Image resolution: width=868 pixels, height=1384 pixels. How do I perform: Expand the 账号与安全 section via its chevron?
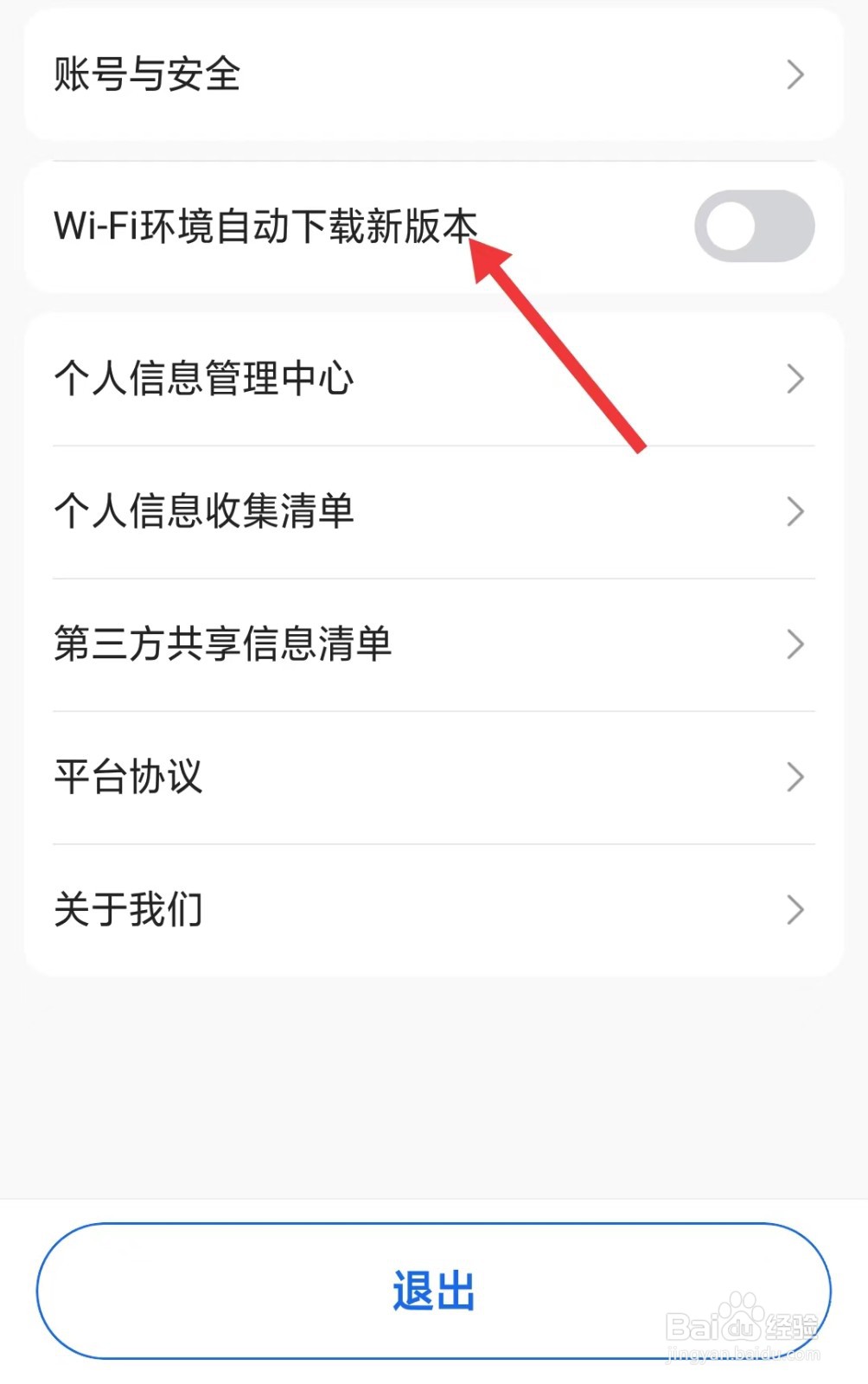[x=795, y=74]
